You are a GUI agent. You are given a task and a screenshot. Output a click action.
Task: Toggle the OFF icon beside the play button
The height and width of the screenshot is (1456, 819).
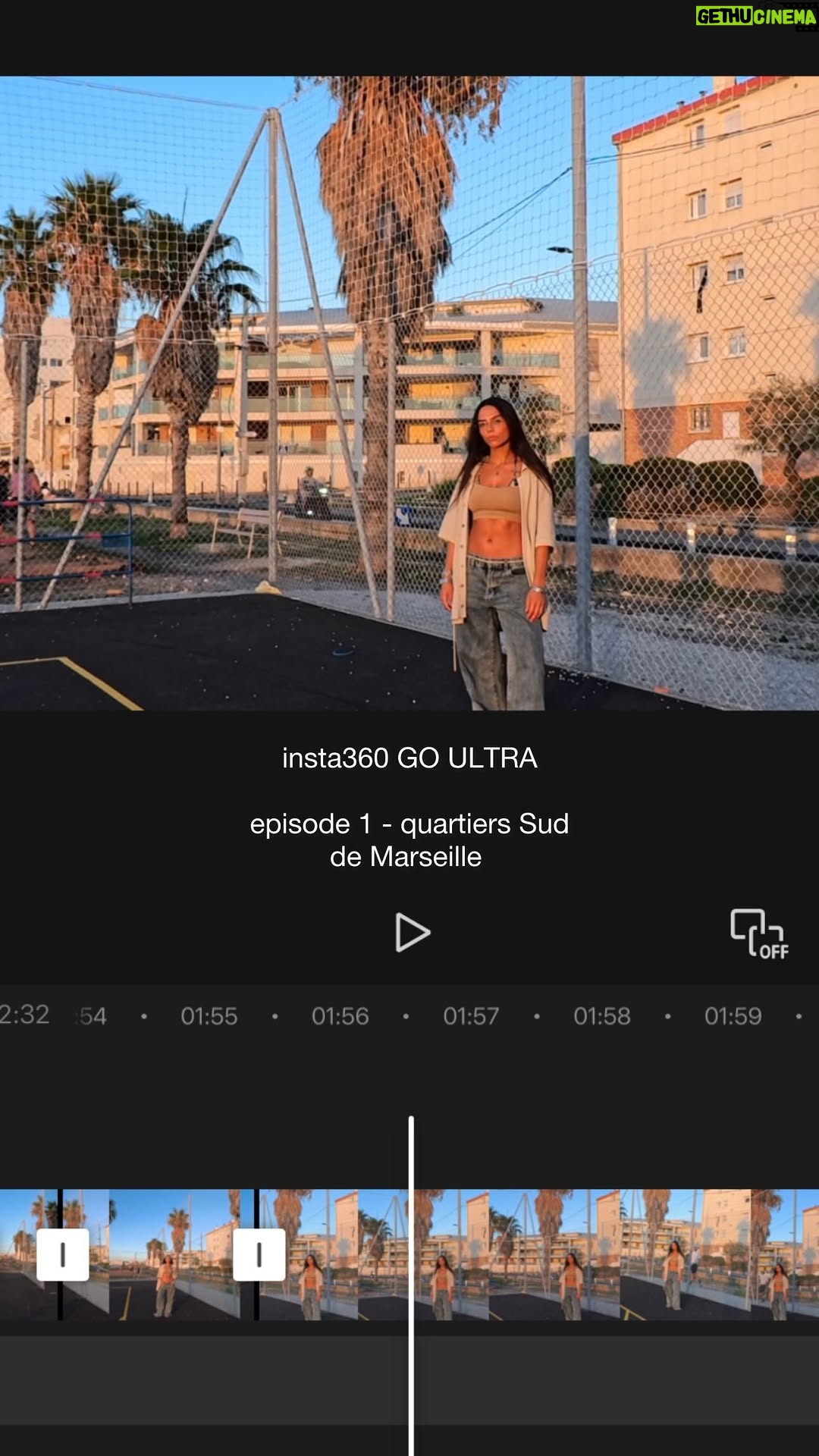(x=759, y=934)
